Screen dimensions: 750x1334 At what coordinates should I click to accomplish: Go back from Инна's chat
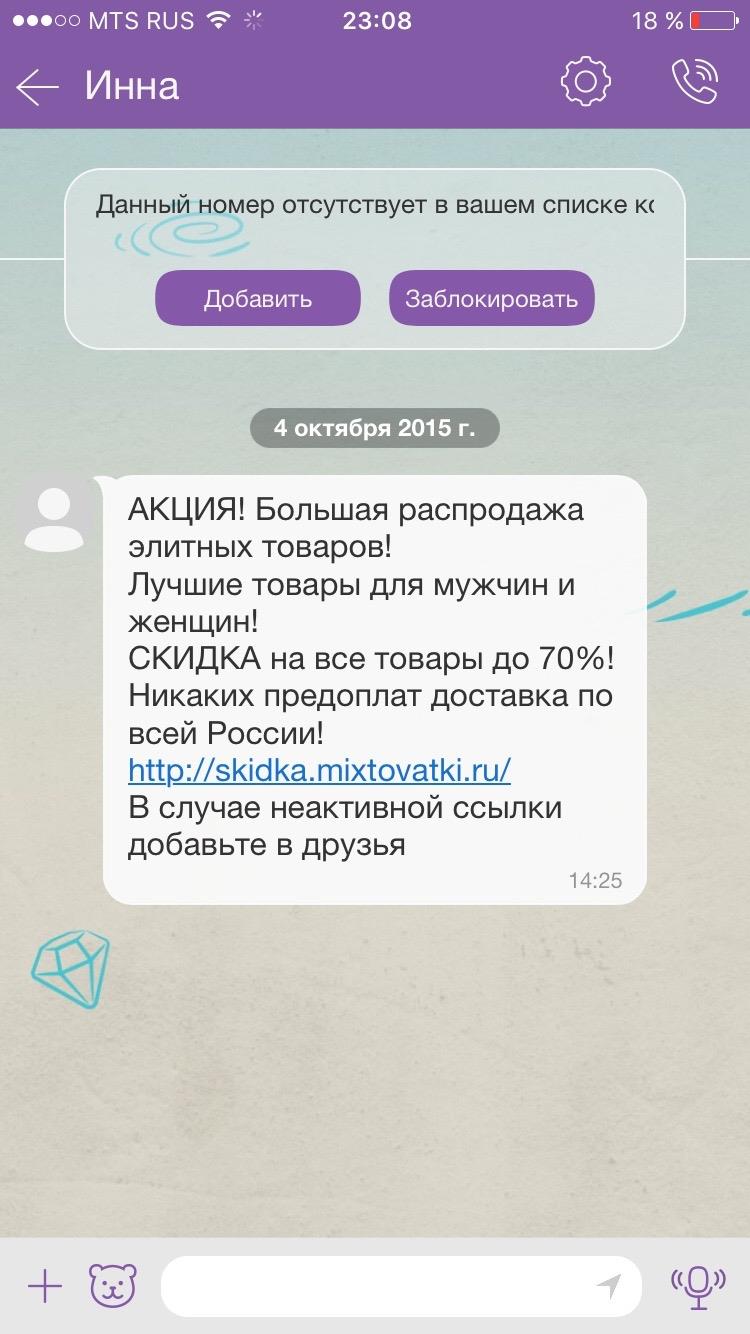point(38,87)
